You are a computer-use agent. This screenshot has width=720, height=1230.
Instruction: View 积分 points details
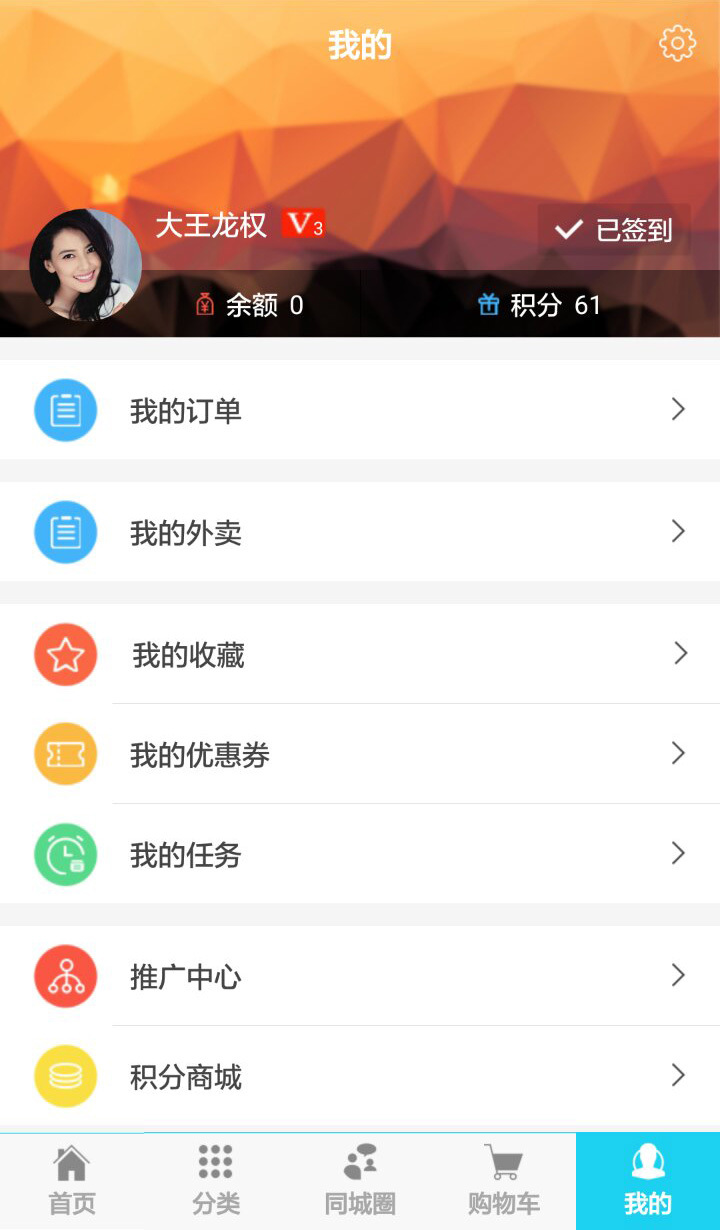tap(540, 305)
